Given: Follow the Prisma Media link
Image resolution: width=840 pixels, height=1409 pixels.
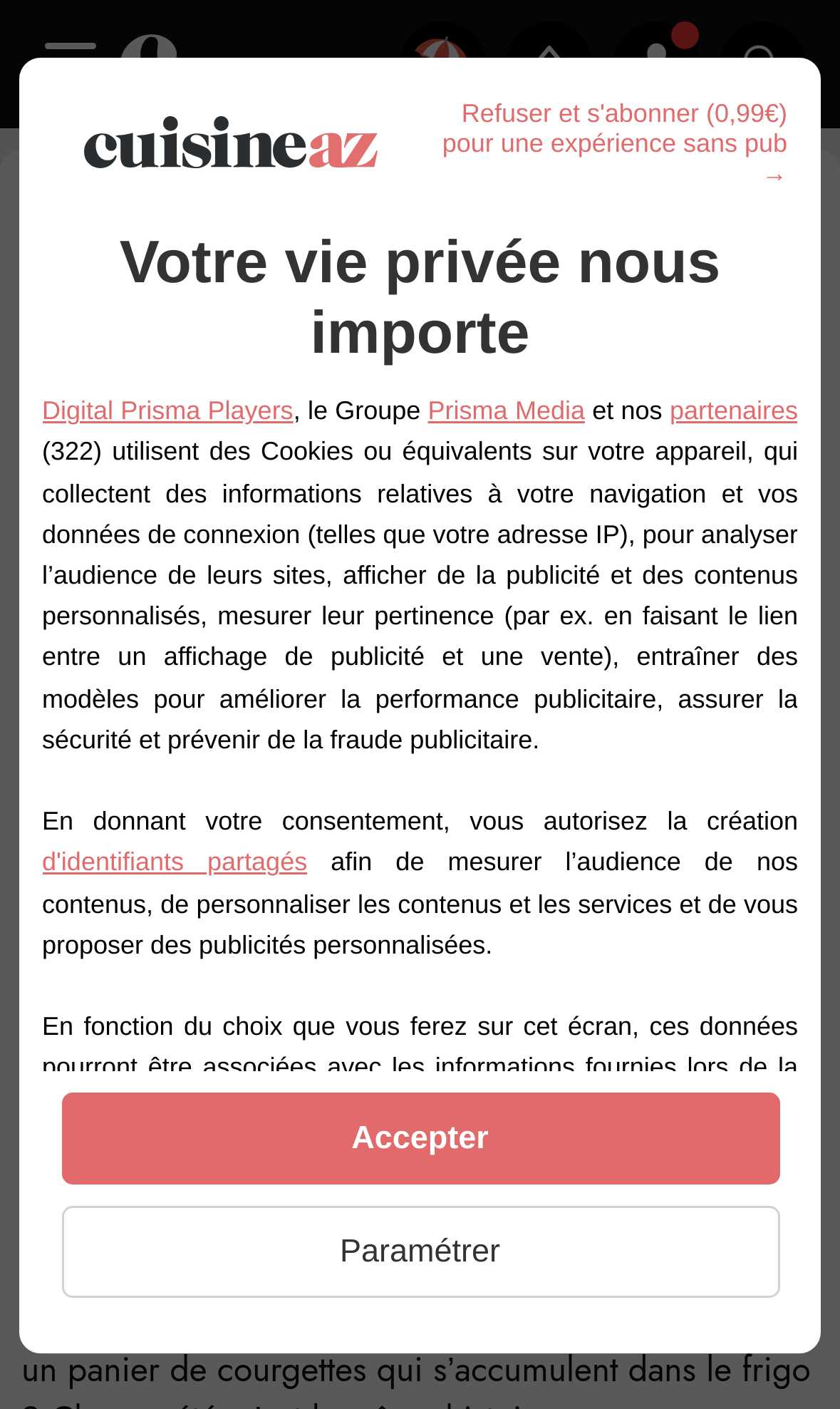Looking at the screenshot, I should pos(506,411).
